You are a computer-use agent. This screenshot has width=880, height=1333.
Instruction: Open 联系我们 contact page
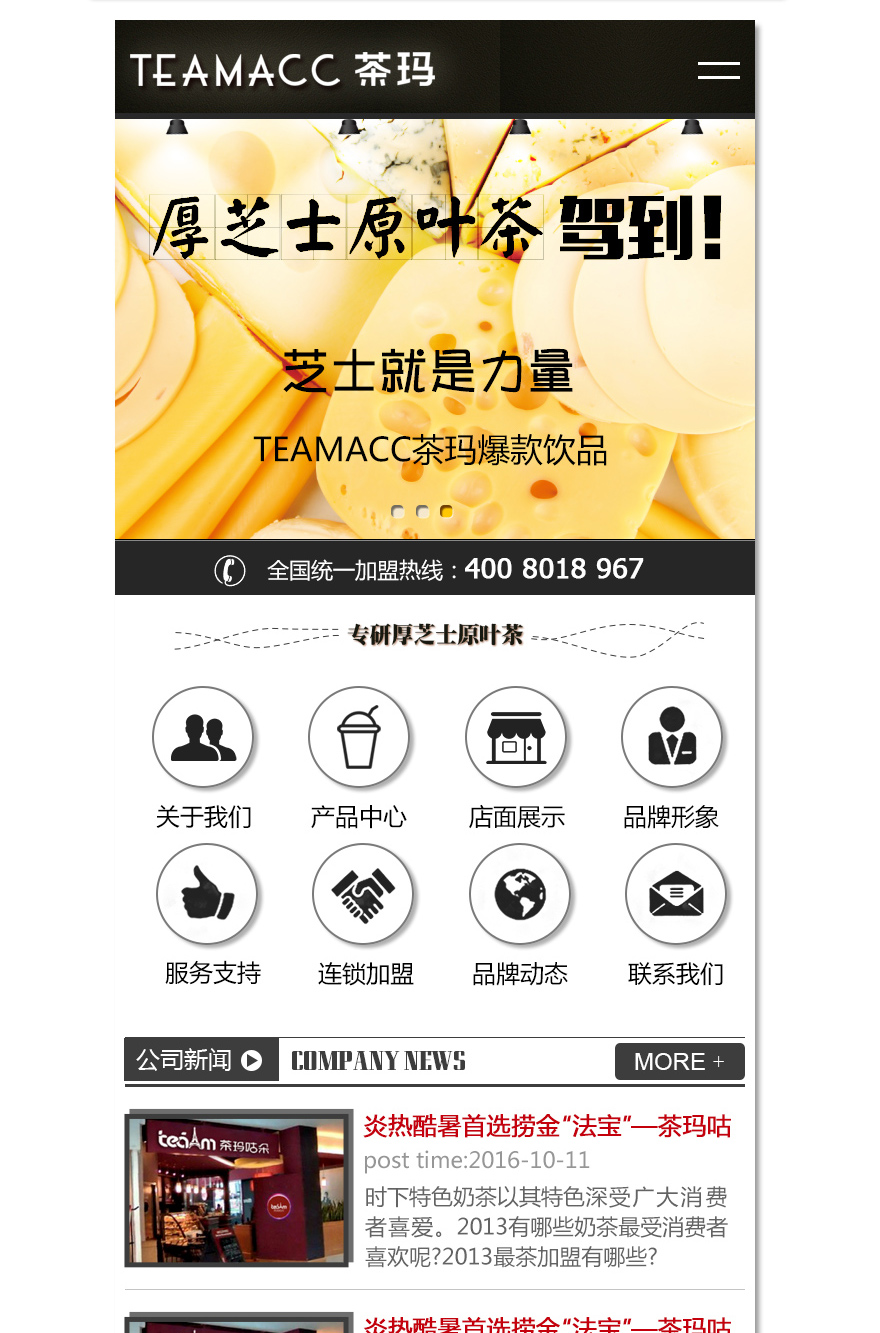[x=675, y=894]
